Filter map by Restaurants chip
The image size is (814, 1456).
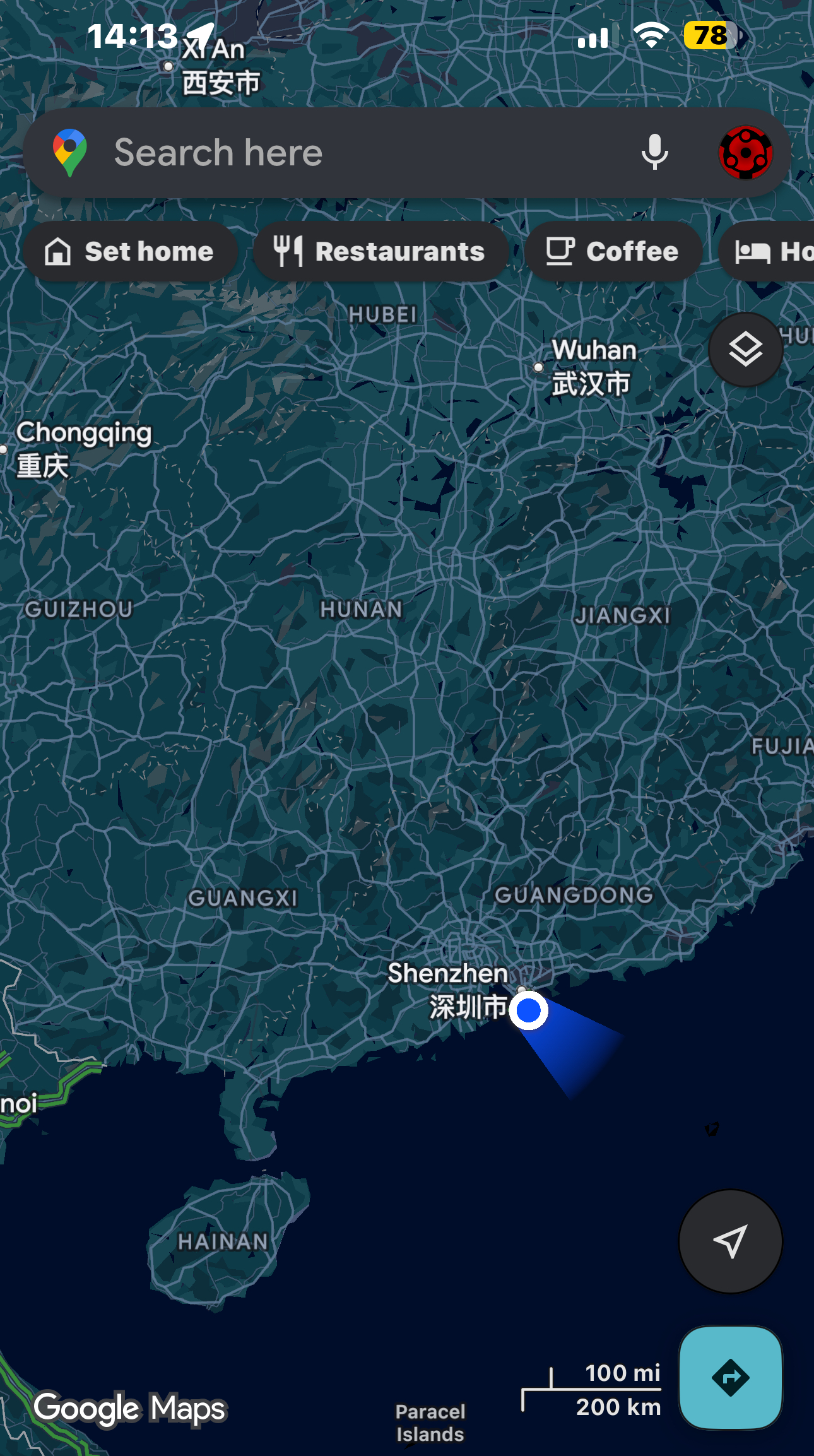[380, 251]
